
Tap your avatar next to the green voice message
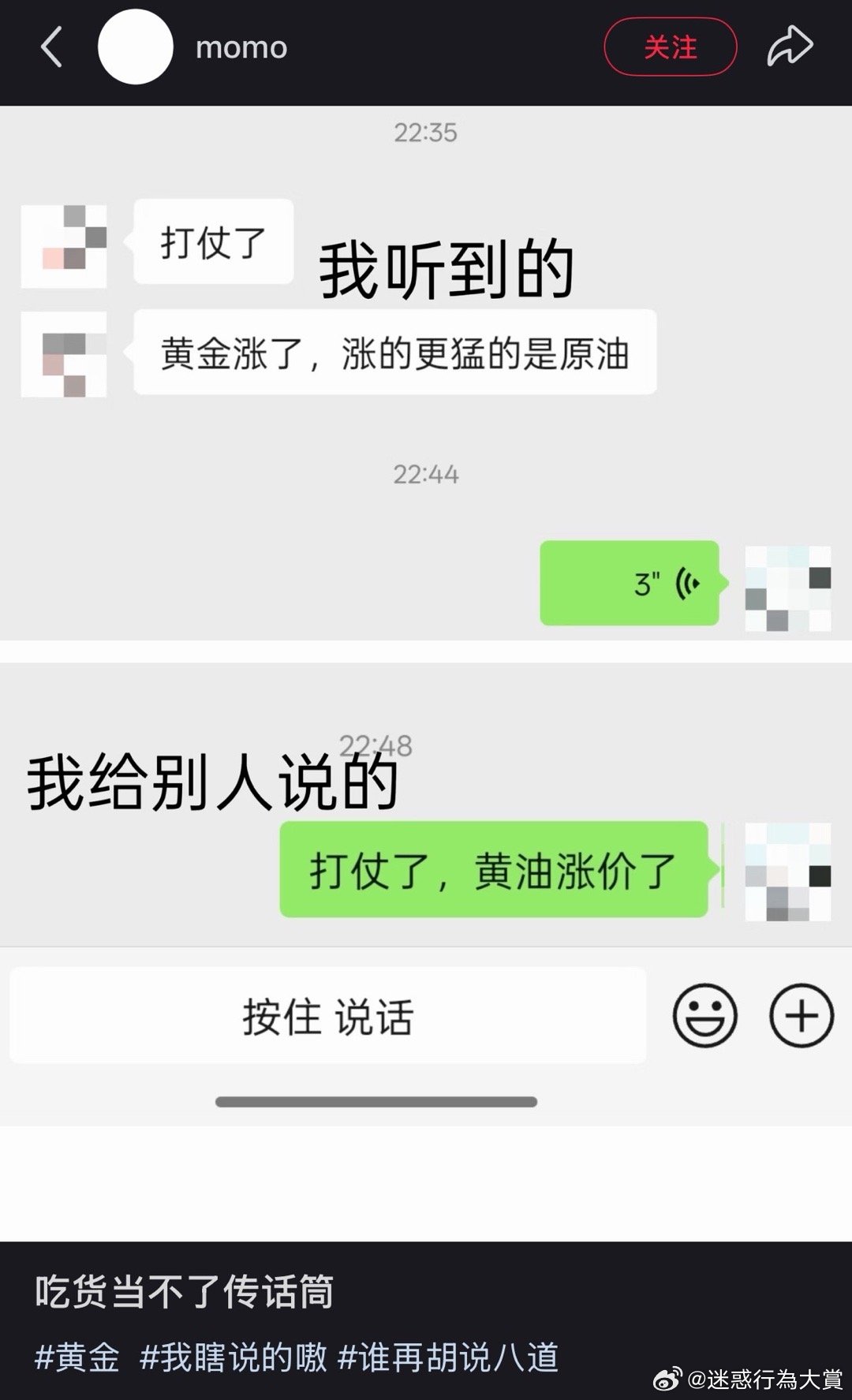[x=787, y=586]
